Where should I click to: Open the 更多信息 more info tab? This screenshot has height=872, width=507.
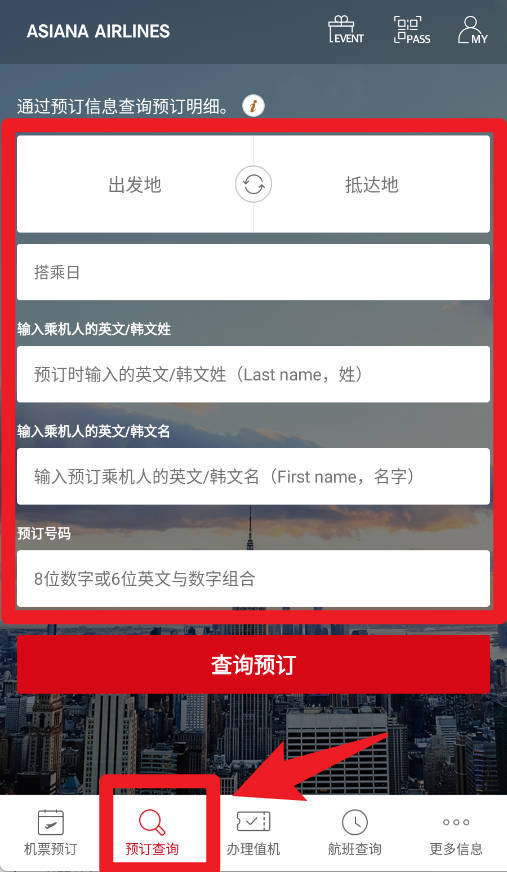tap(456, 833)
